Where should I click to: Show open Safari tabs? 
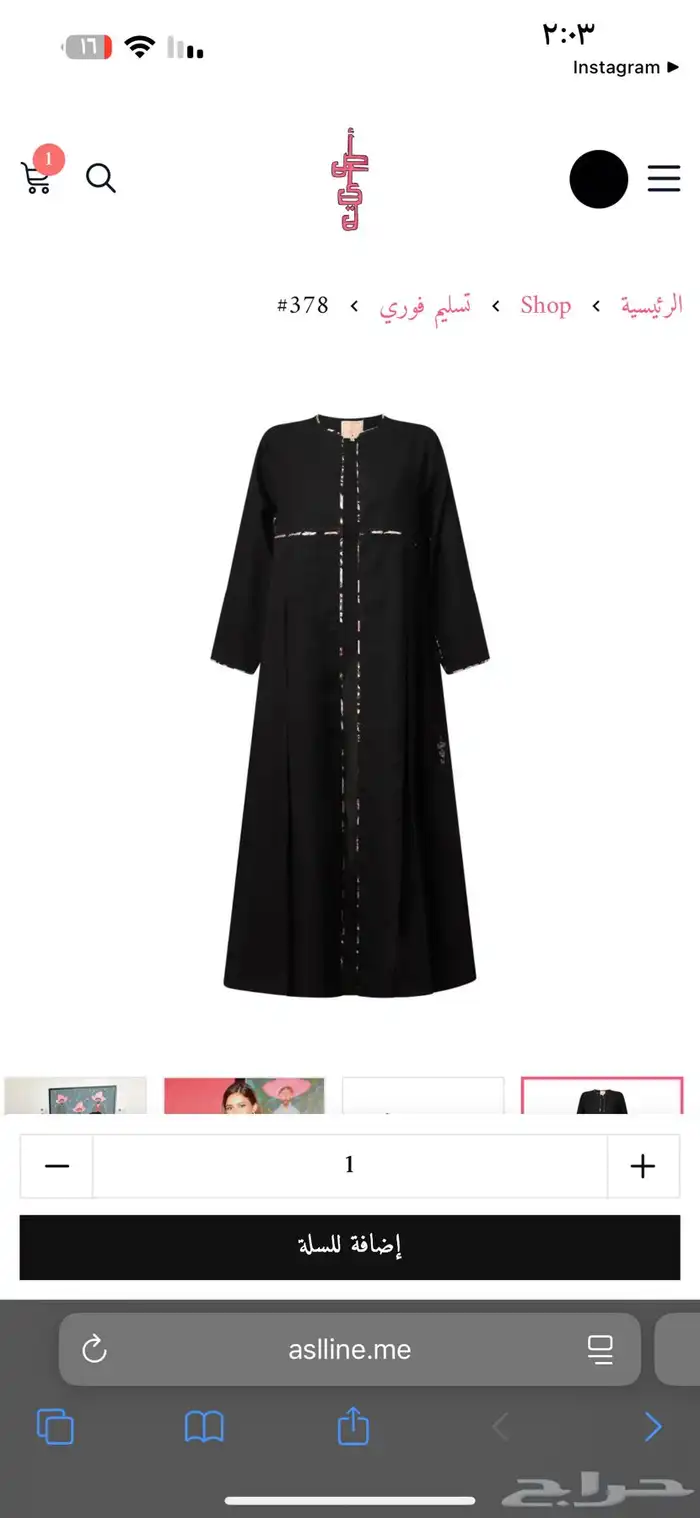[x=55, y=1427]
